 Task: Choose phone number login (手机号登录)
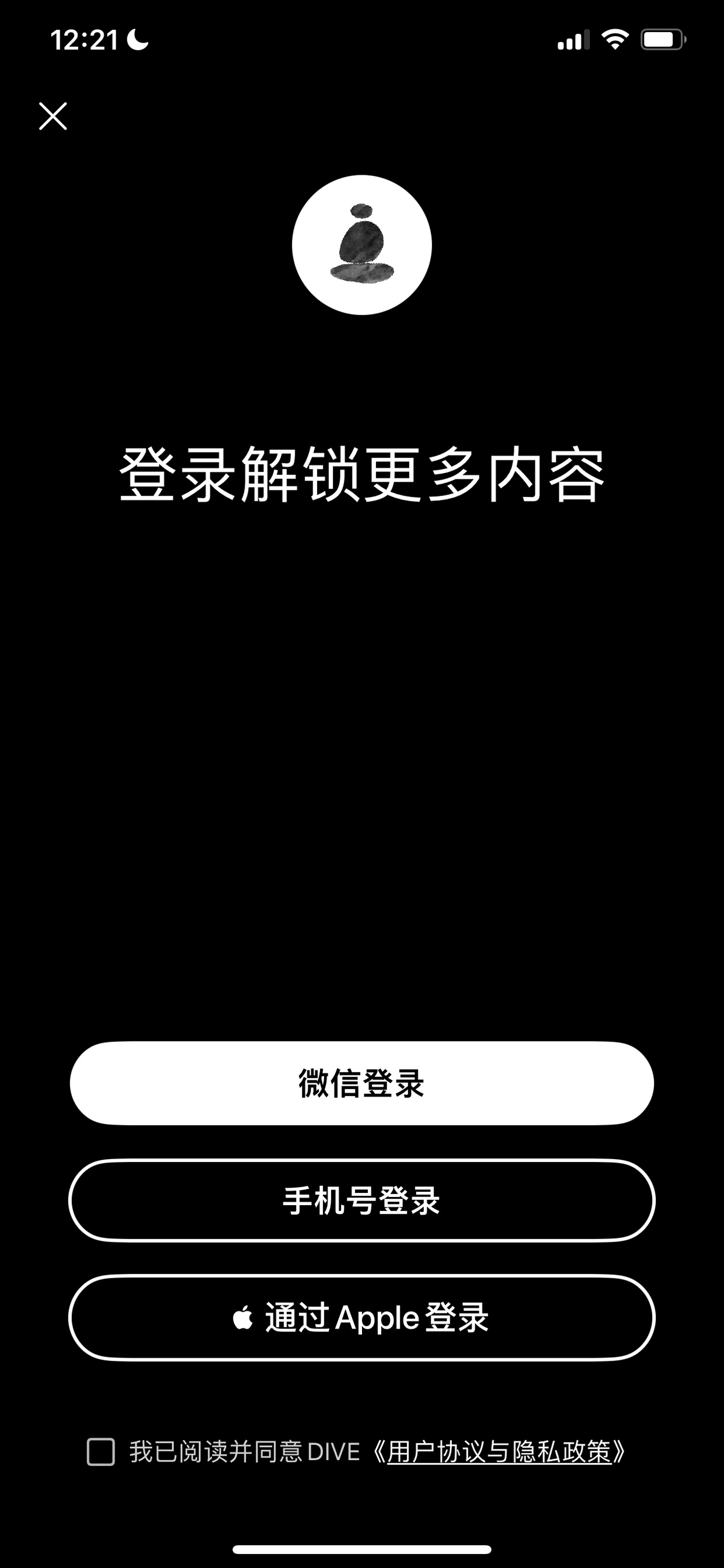click(x=362, y=1201)
